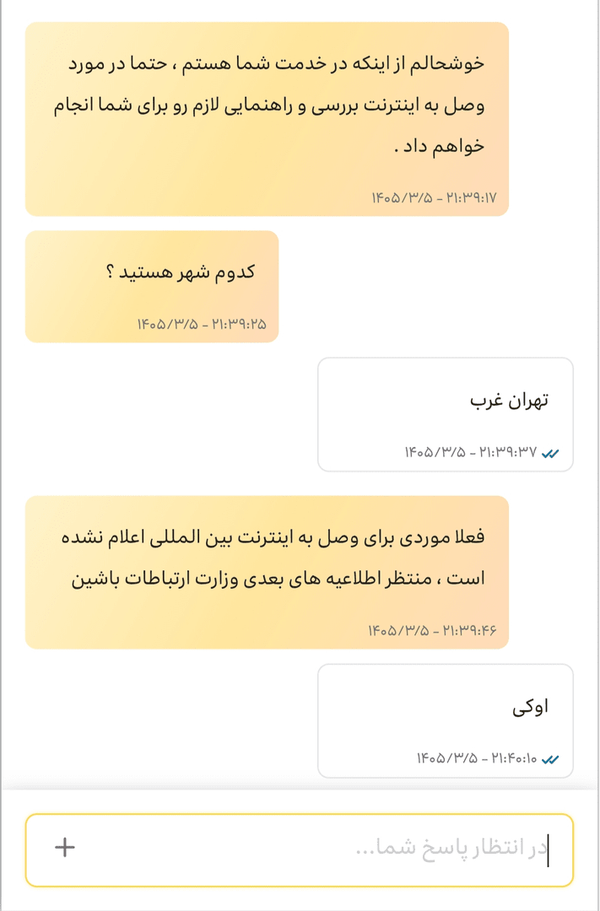
Task: Focus the reply message input field
Action: 299,850
